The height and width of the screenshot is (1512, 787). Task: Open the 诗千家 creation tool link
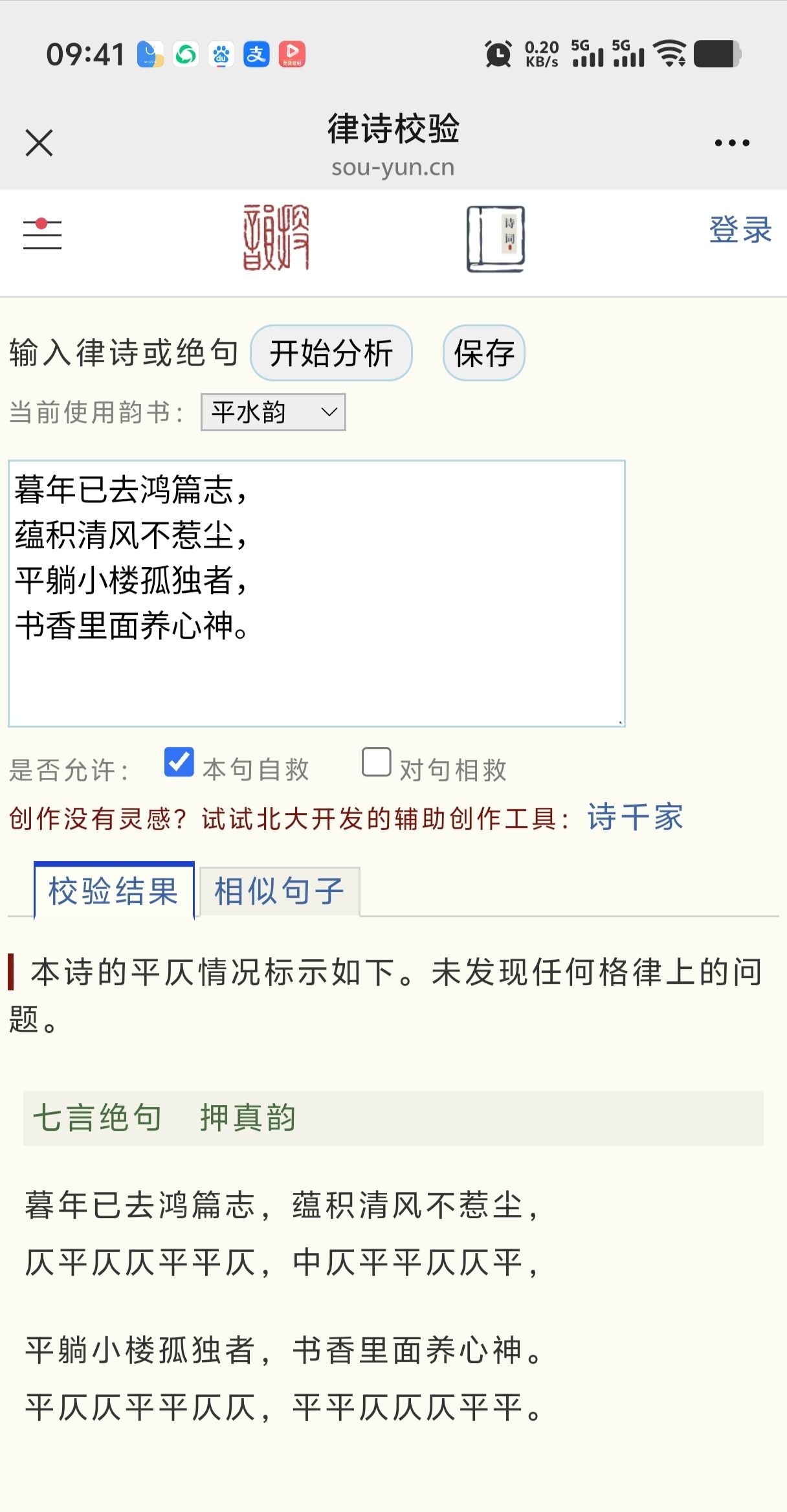pyautogui.click(x=635, y=817)
